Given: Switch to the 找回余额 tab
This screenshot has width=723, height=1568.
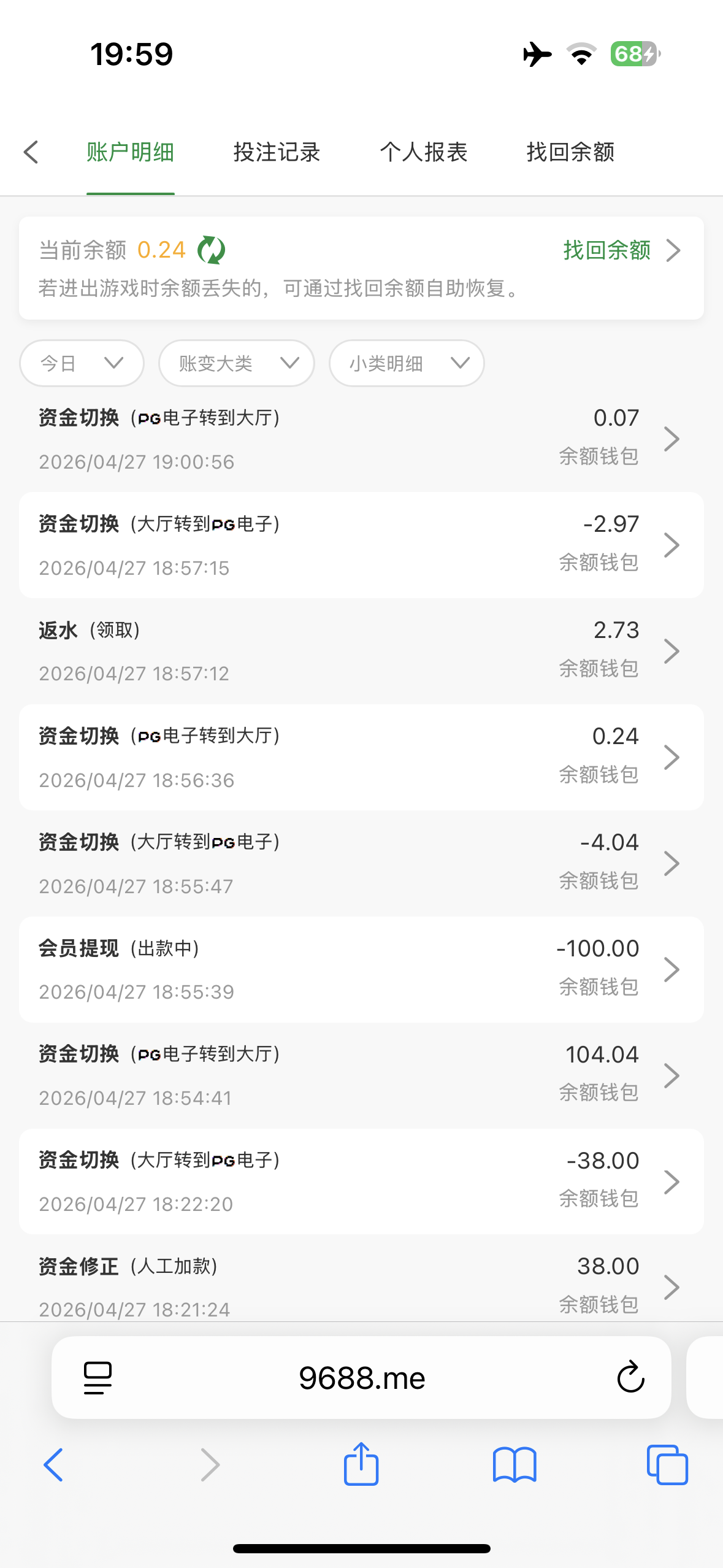Looking at the screenshot, I should pyautogui.click(x=570, y=152).
